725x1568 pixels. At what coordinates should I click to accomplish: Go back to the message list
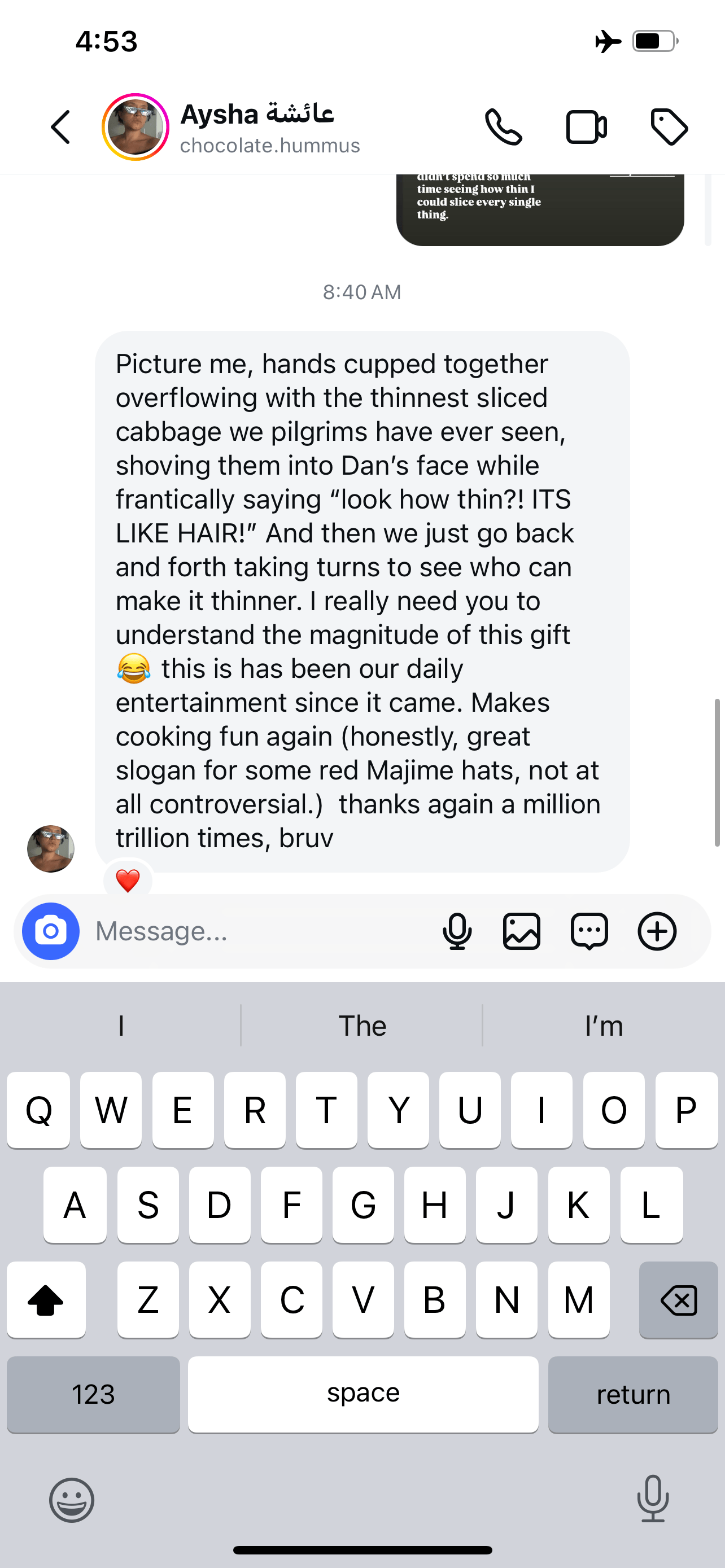(60, 127)
